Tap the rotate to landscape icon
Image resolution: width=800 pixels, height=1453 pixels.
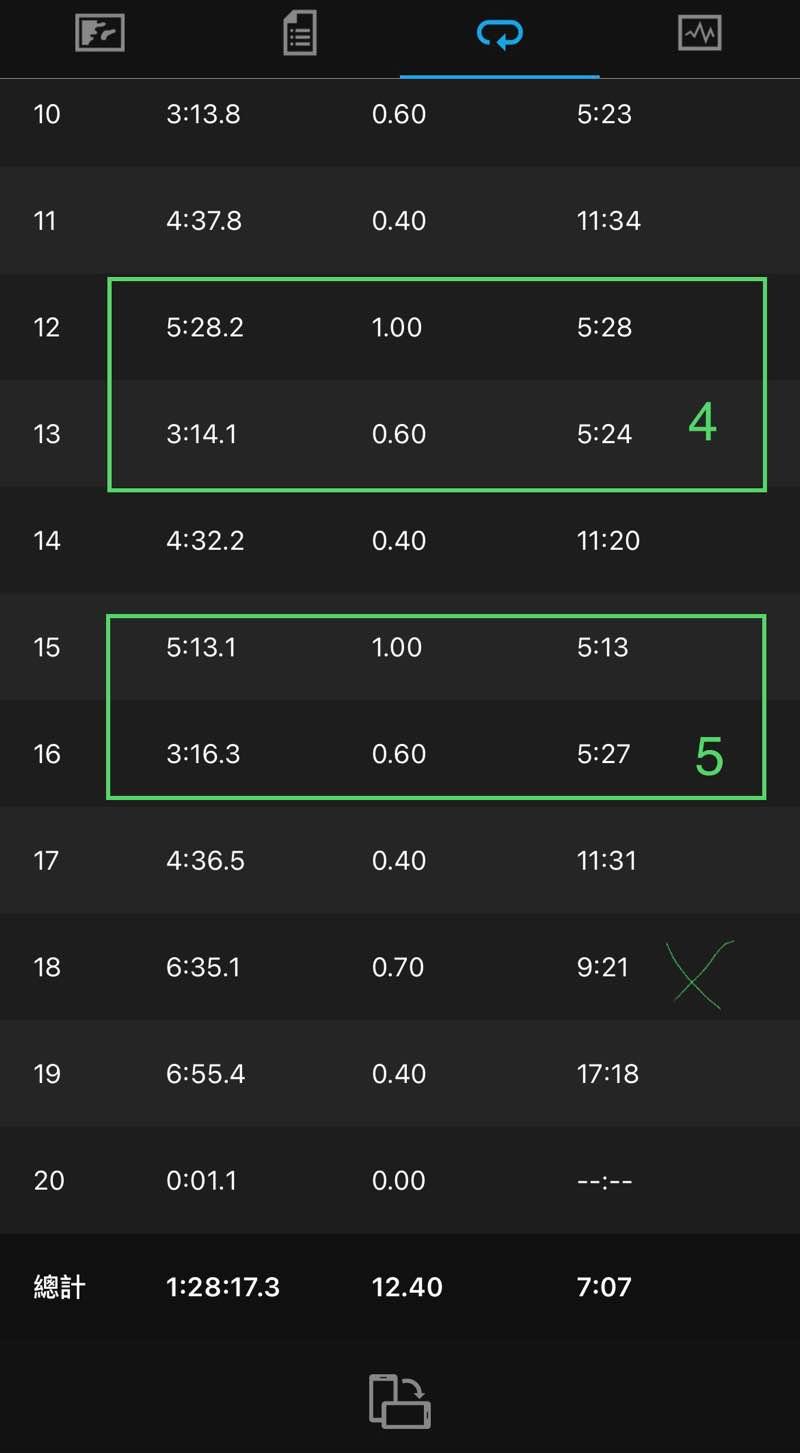400,1400
